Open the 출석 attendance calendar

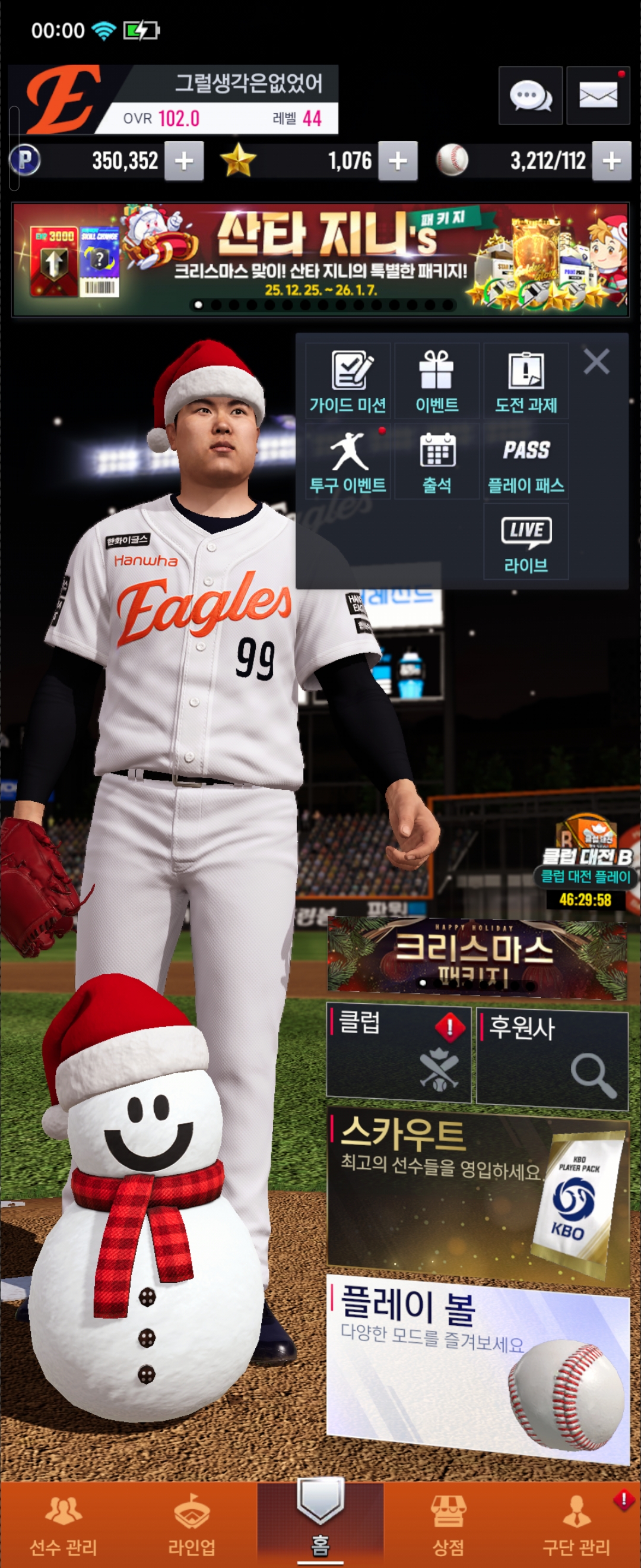point(437,462)
